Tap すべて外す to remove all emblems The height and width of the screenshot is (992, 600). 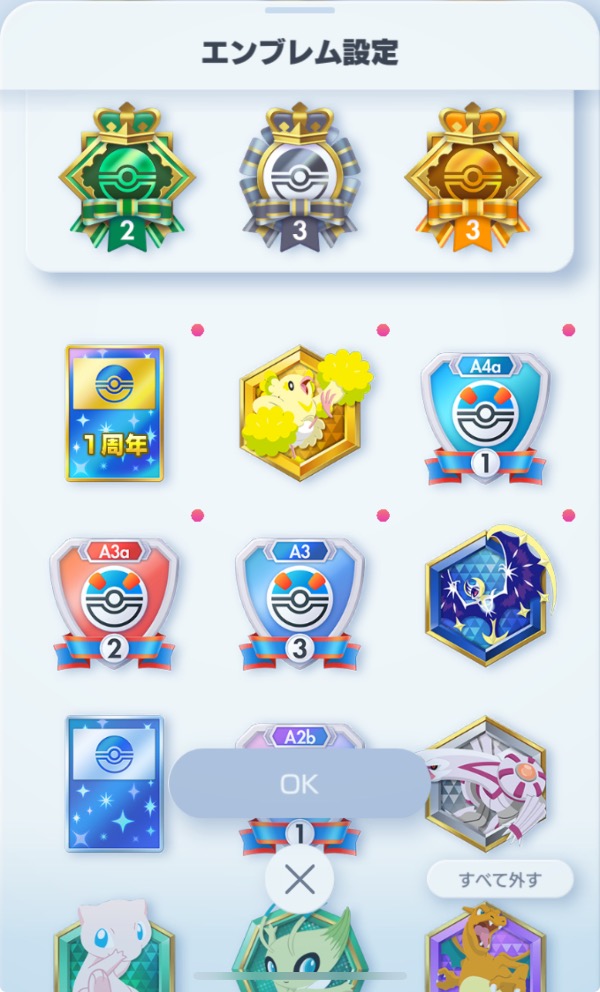499,880
